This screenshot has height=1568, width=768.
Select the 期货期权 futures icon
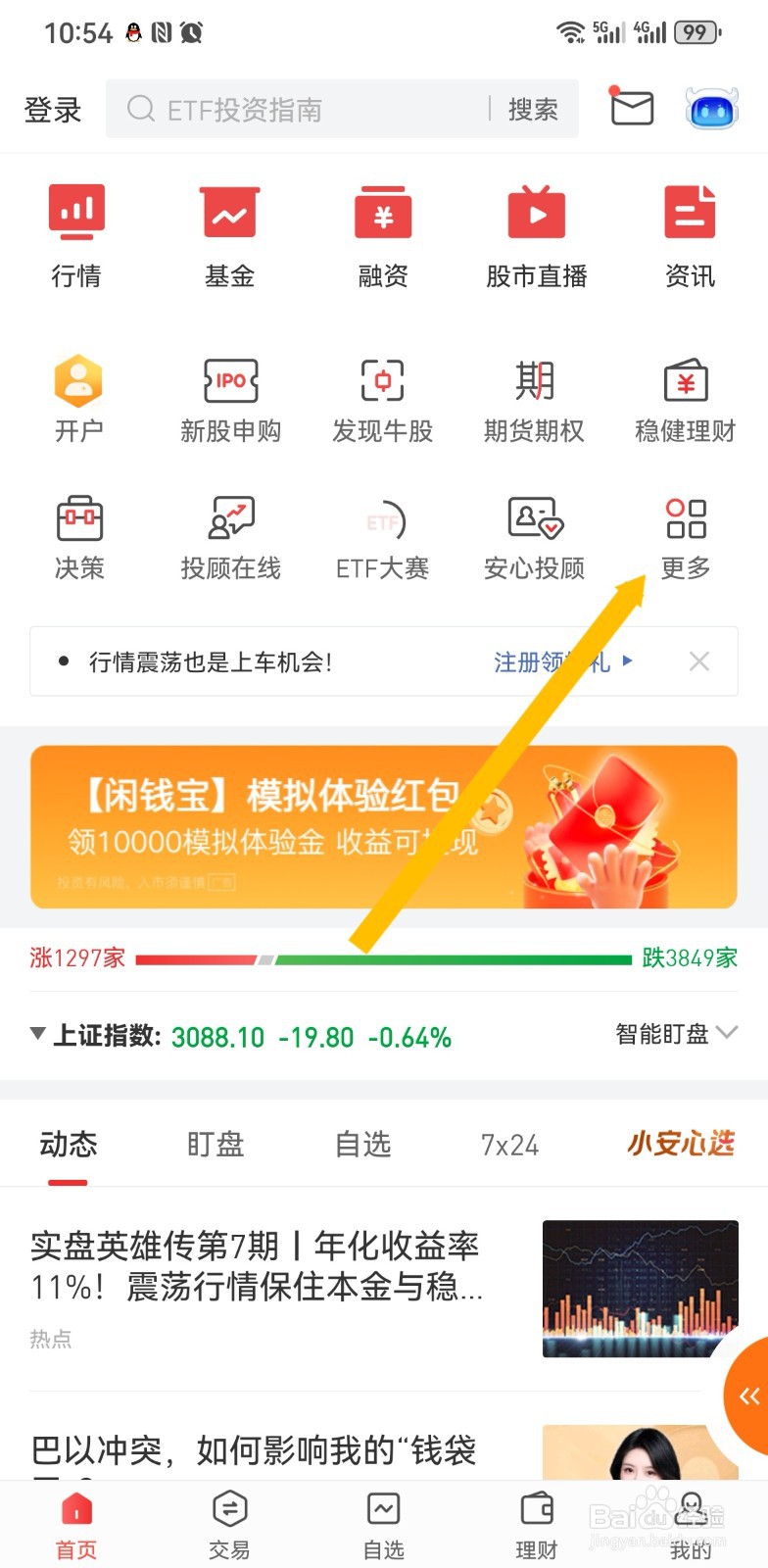[x=535, y=397]
